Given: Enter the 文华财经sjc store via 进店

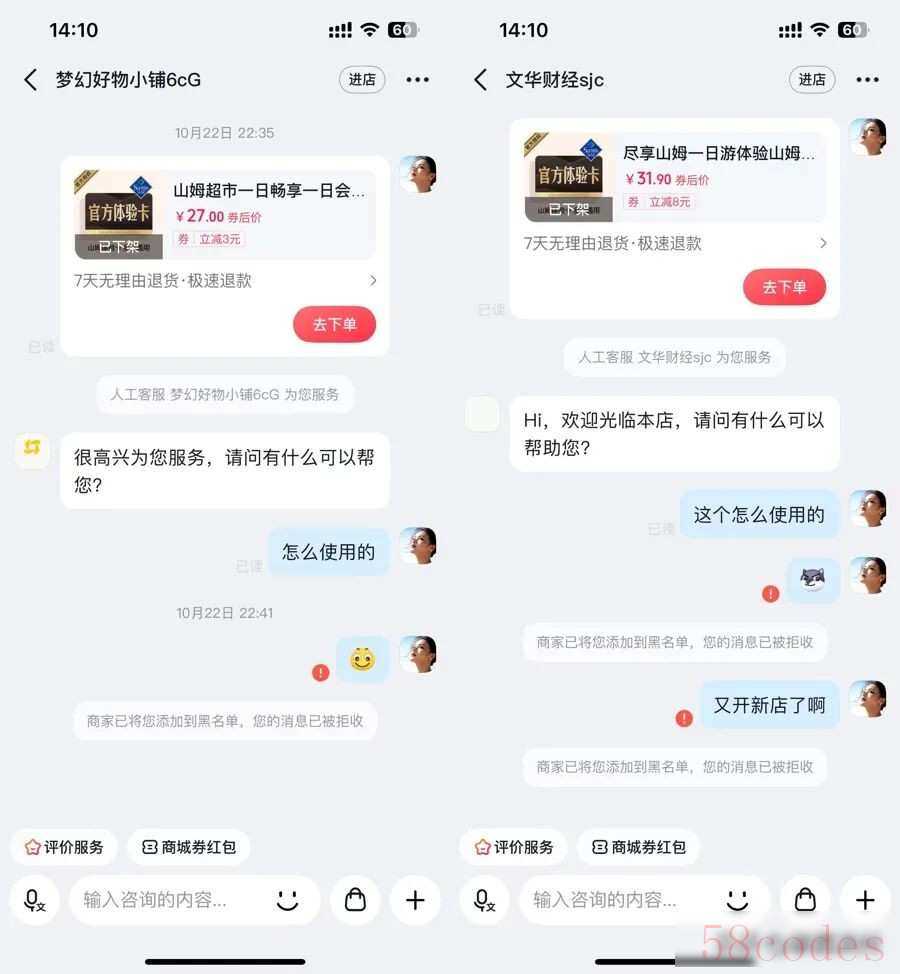Looking at the screenshot, I should click(x=812, y=80).
